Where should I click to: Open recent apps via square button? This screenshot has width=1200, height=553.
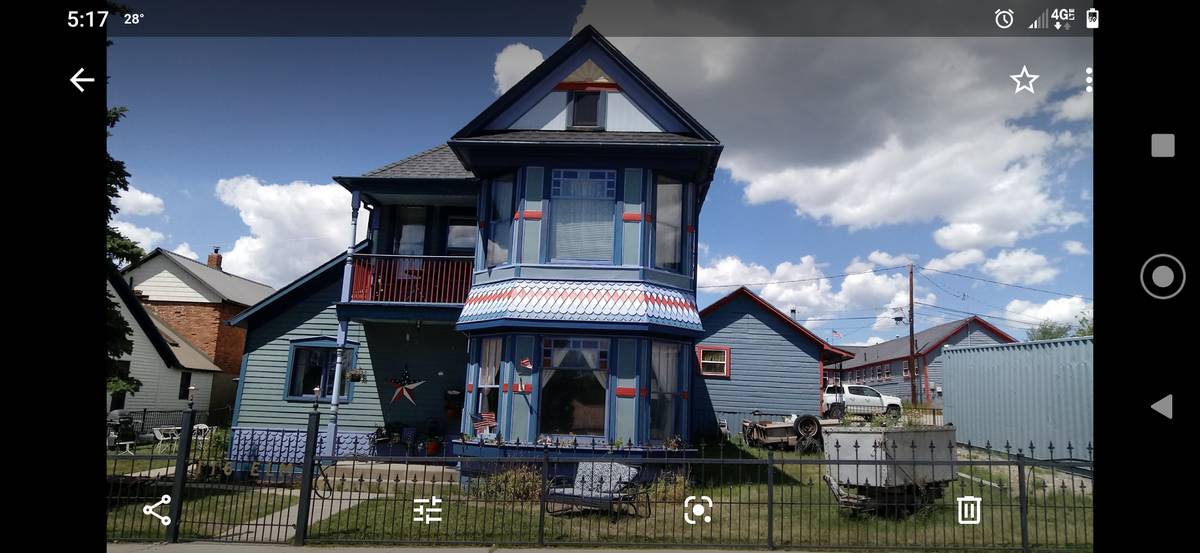pyautogui.click(x=1162, y=146)
